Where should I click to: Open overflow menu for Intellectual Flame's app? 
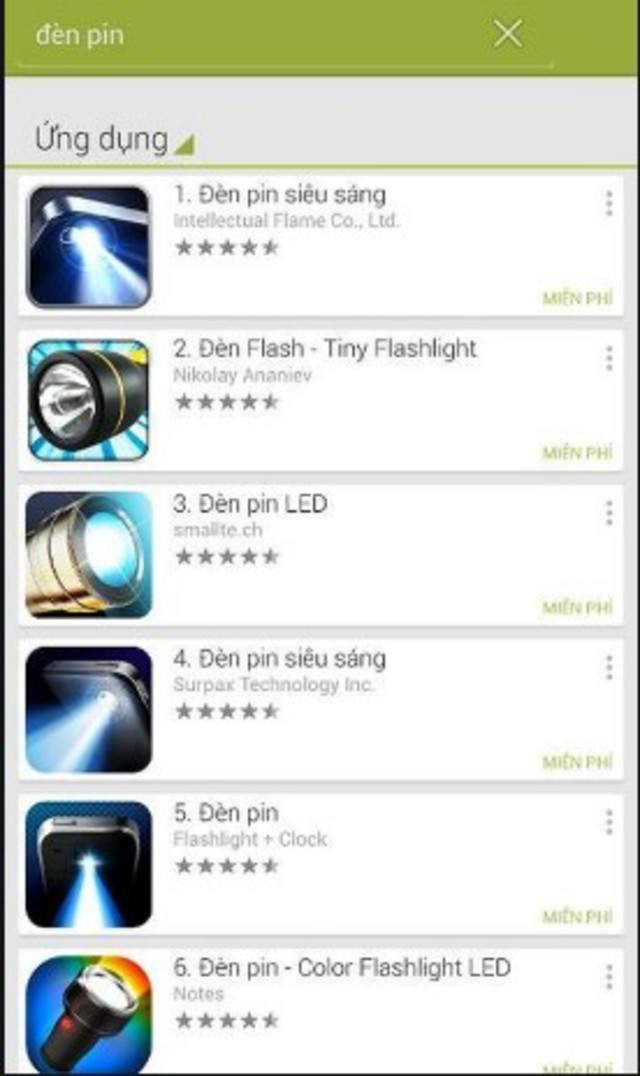pos(608,204)
